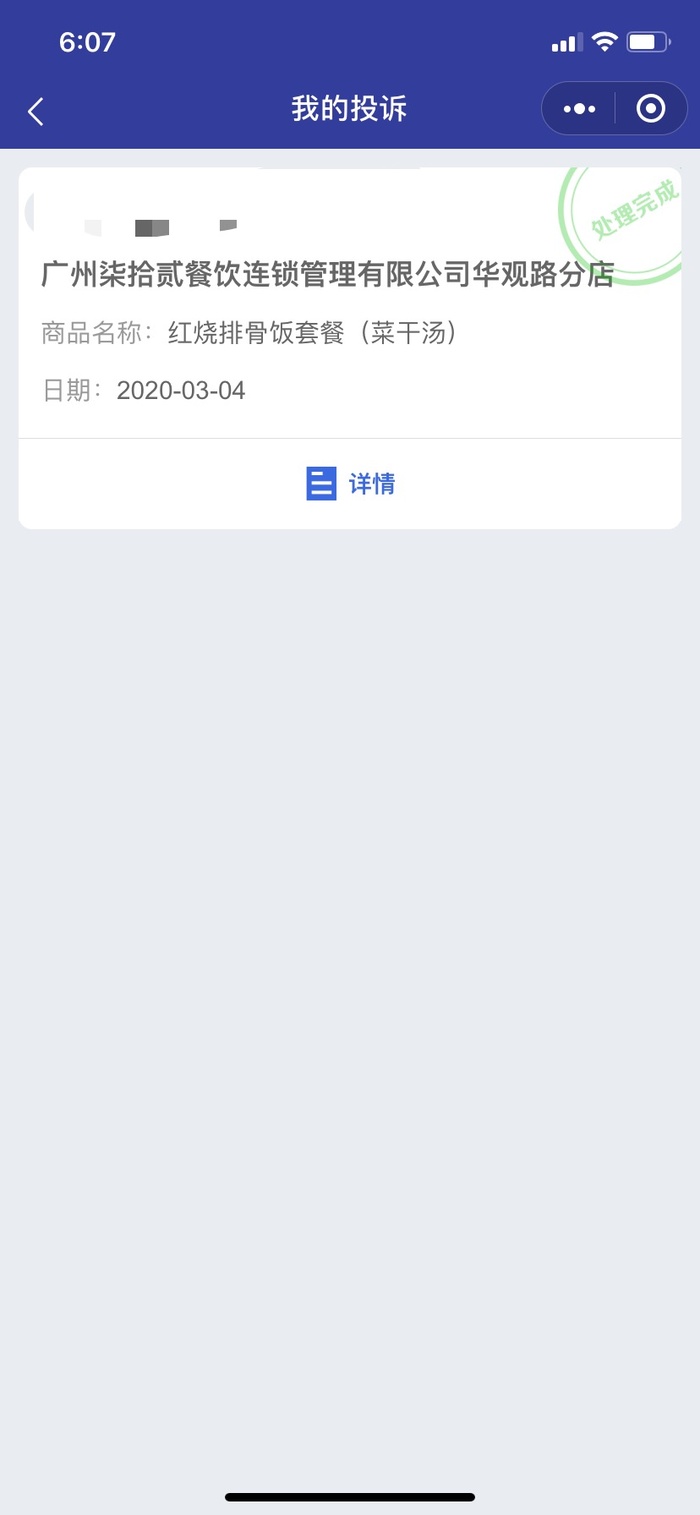This screenshot has width=700, height=1515.
Task: Open 详情 for the 红烧排骨饭套餐 complaint
Action: pos(350,484)
